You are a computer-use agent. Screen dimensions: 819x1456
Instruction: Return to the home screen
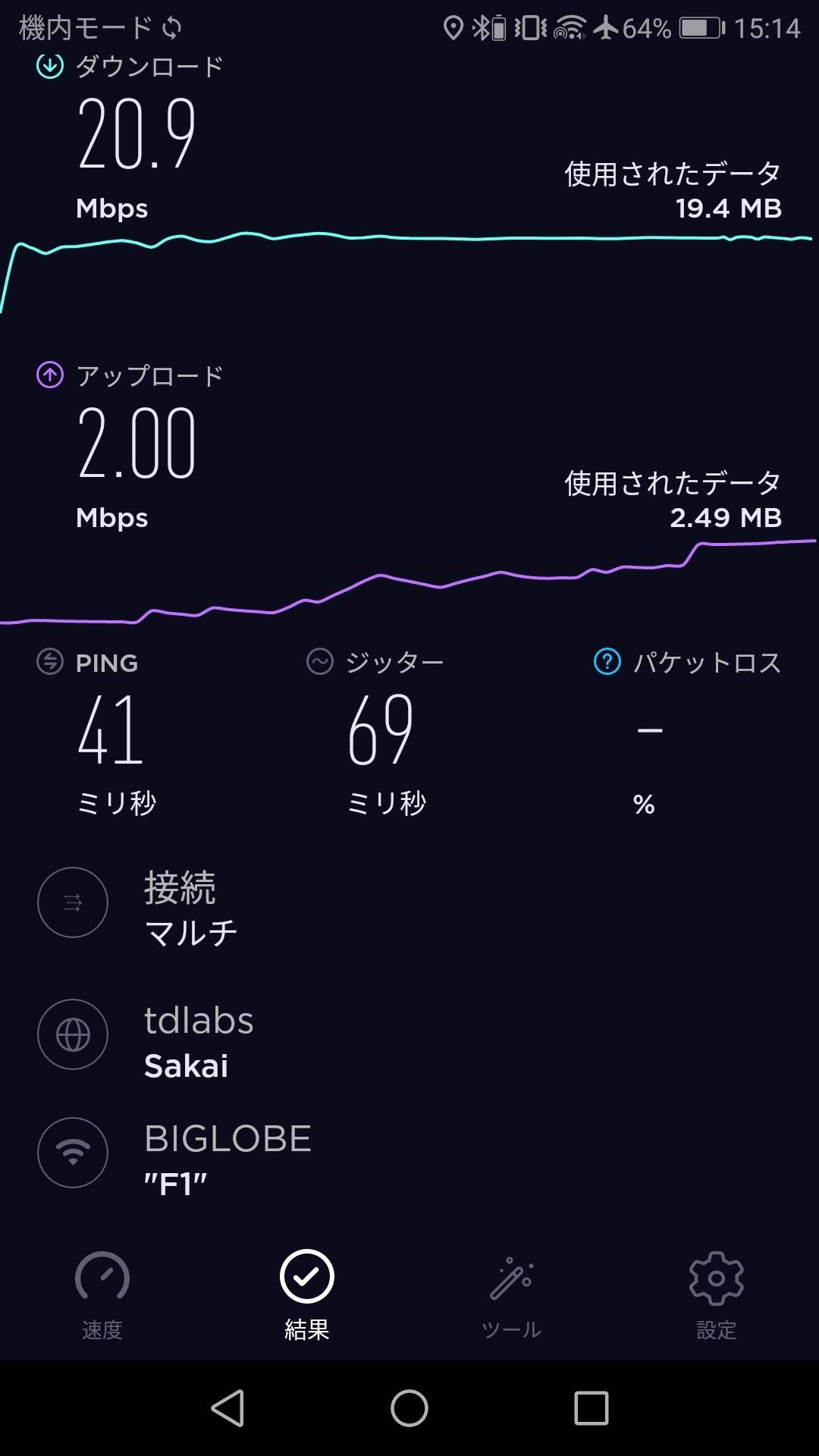(409, 1408)
